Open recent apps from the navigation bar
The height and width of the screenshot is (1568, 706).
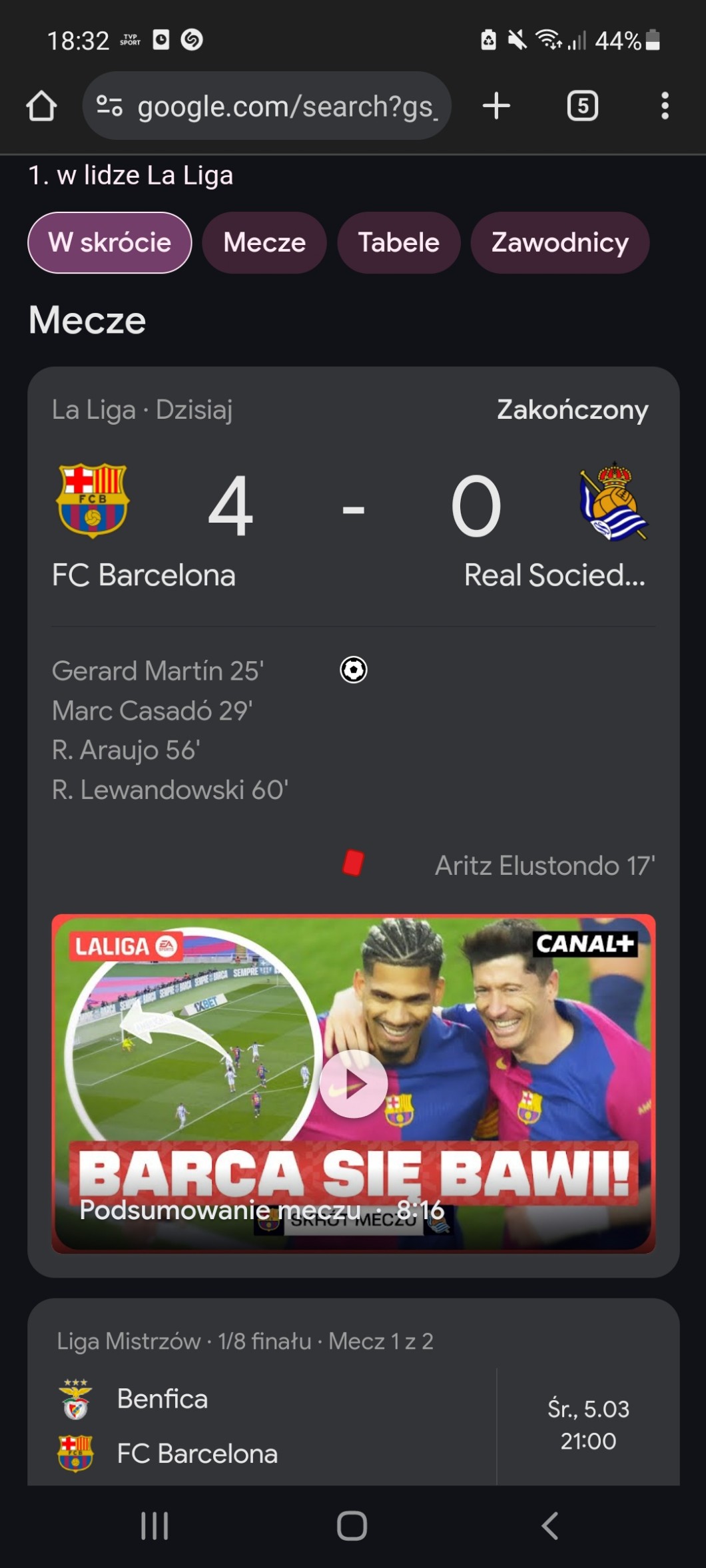[x=155, y=1525]
